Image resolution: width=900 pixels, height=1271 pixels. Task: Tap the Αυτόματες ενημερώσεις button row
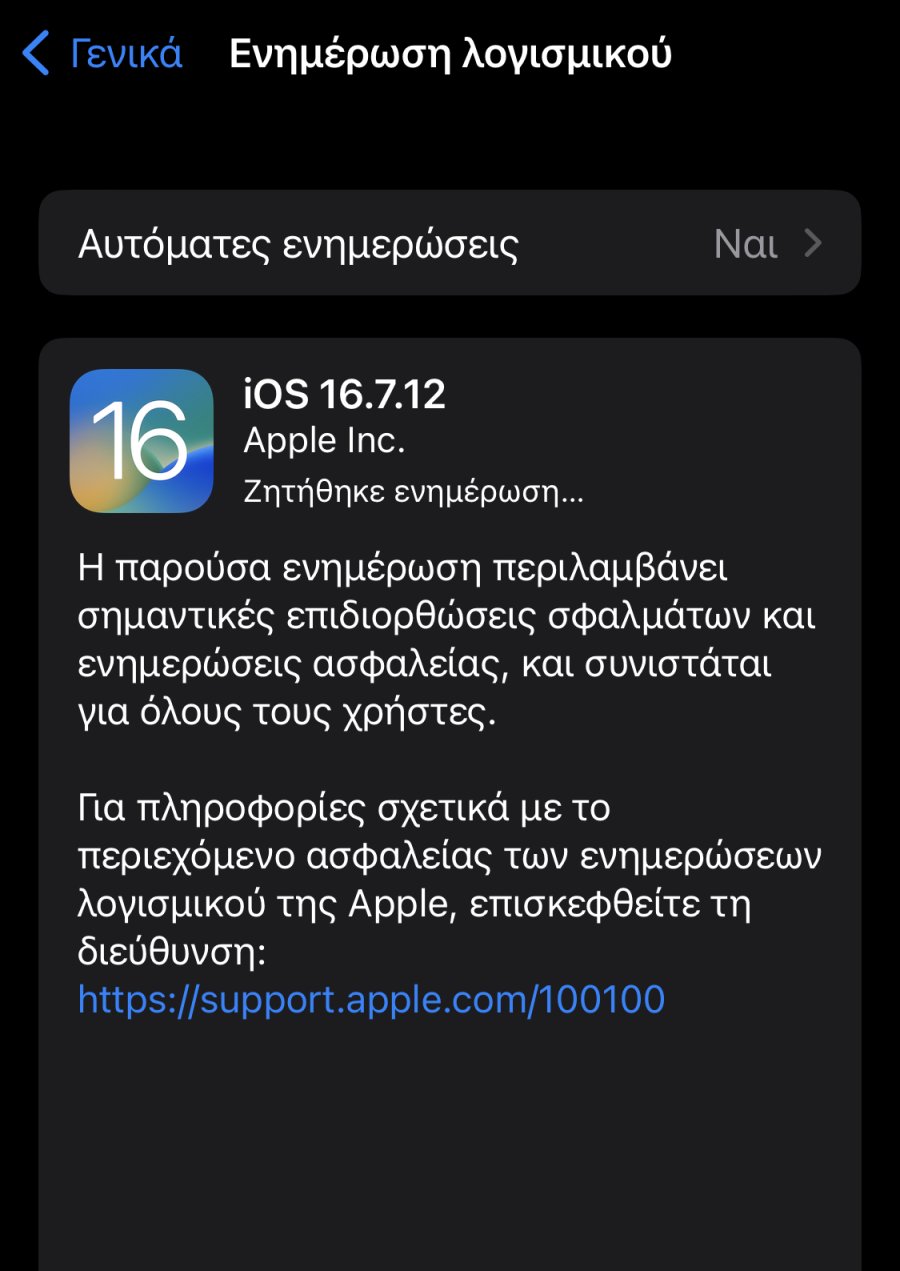(x=450, y=242)
